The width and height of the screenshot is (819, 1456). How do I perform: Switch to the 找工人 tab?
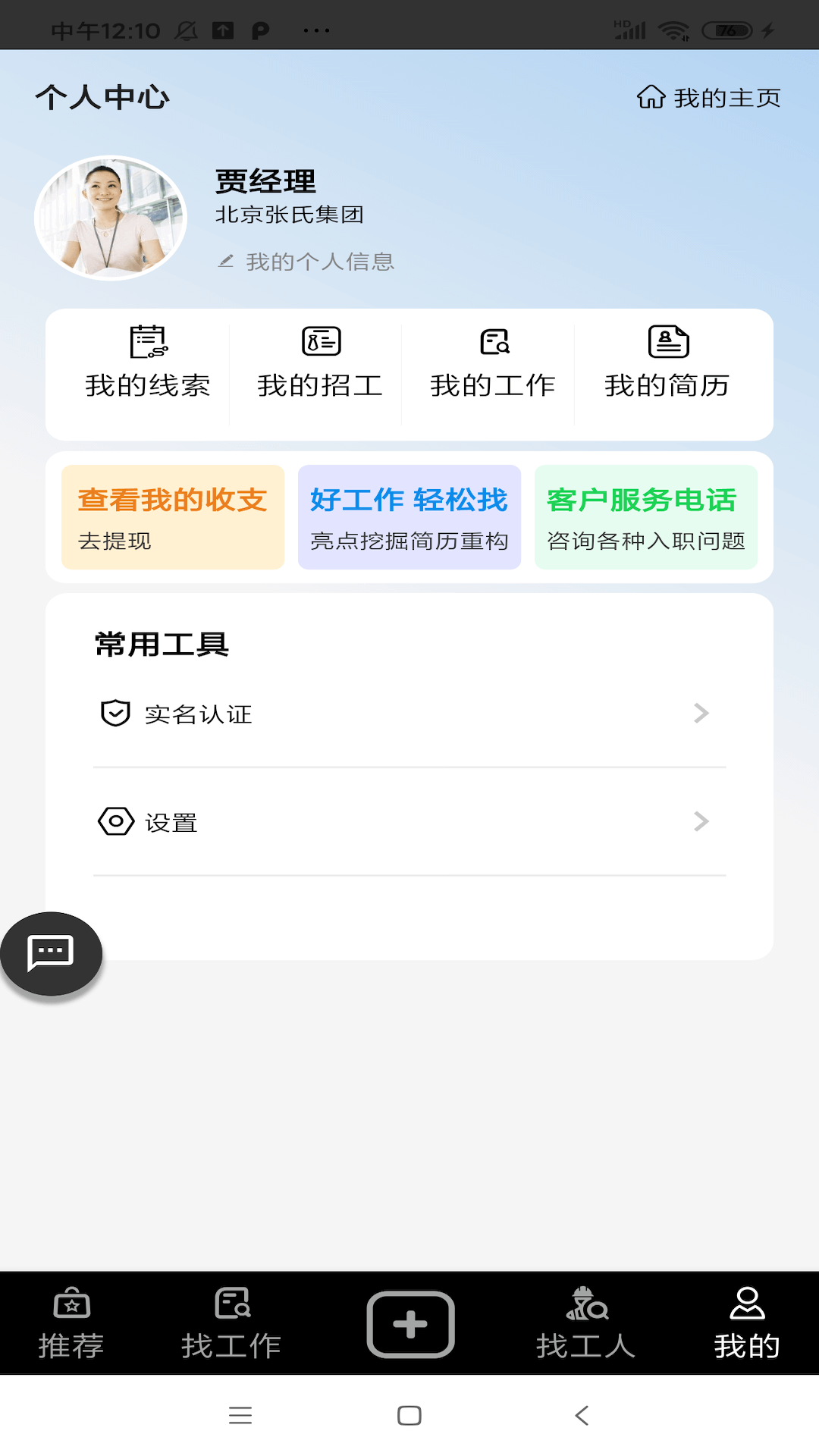point(586,1323)
